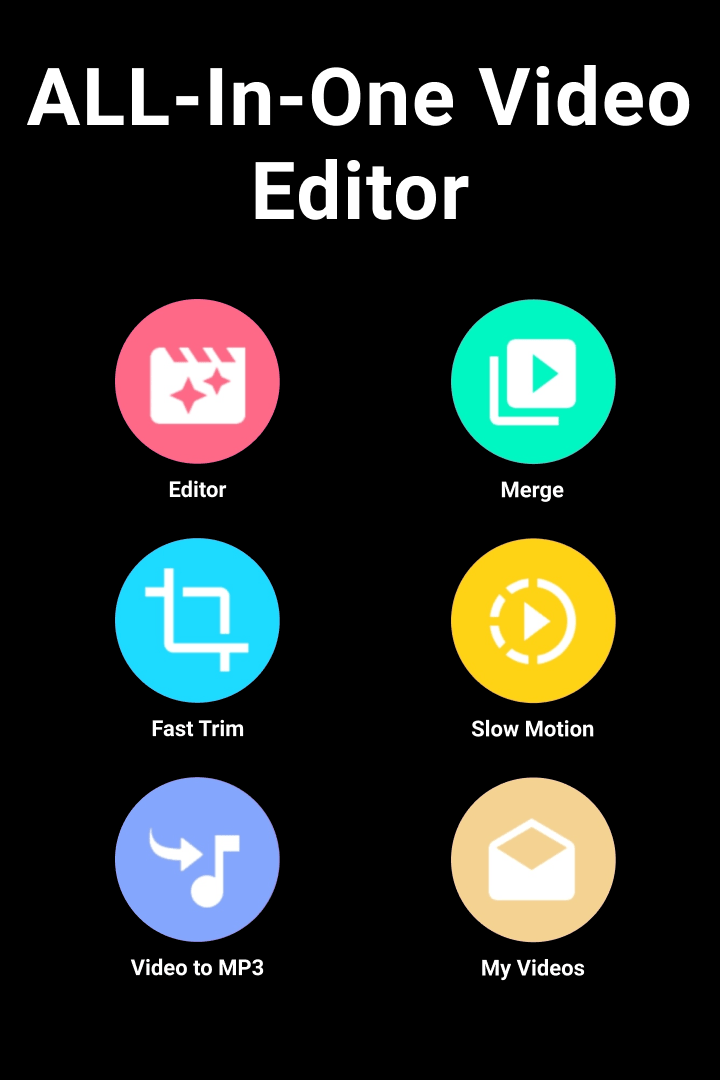720x1080 pixels.
Task: Click the 'Merge' text label
Action: (533, 490)
